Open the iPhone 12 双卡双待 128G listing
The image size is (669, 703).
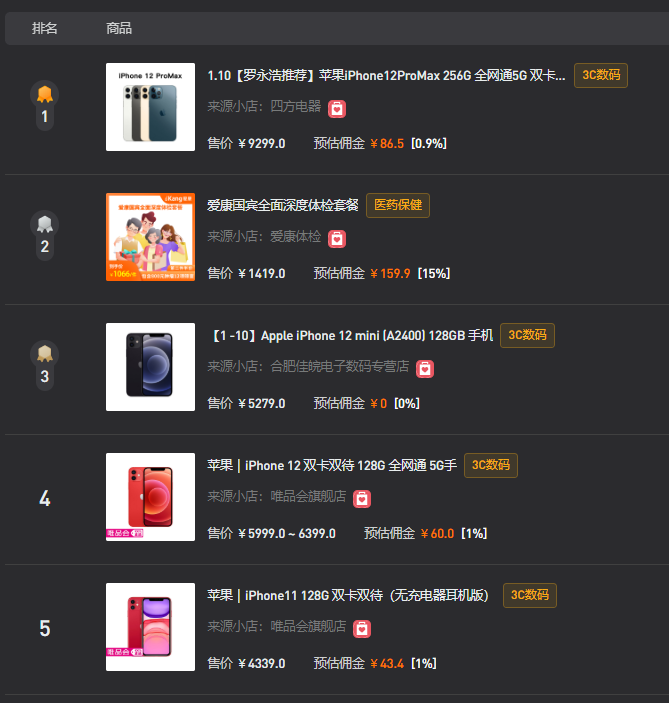[x=332, y=466]
